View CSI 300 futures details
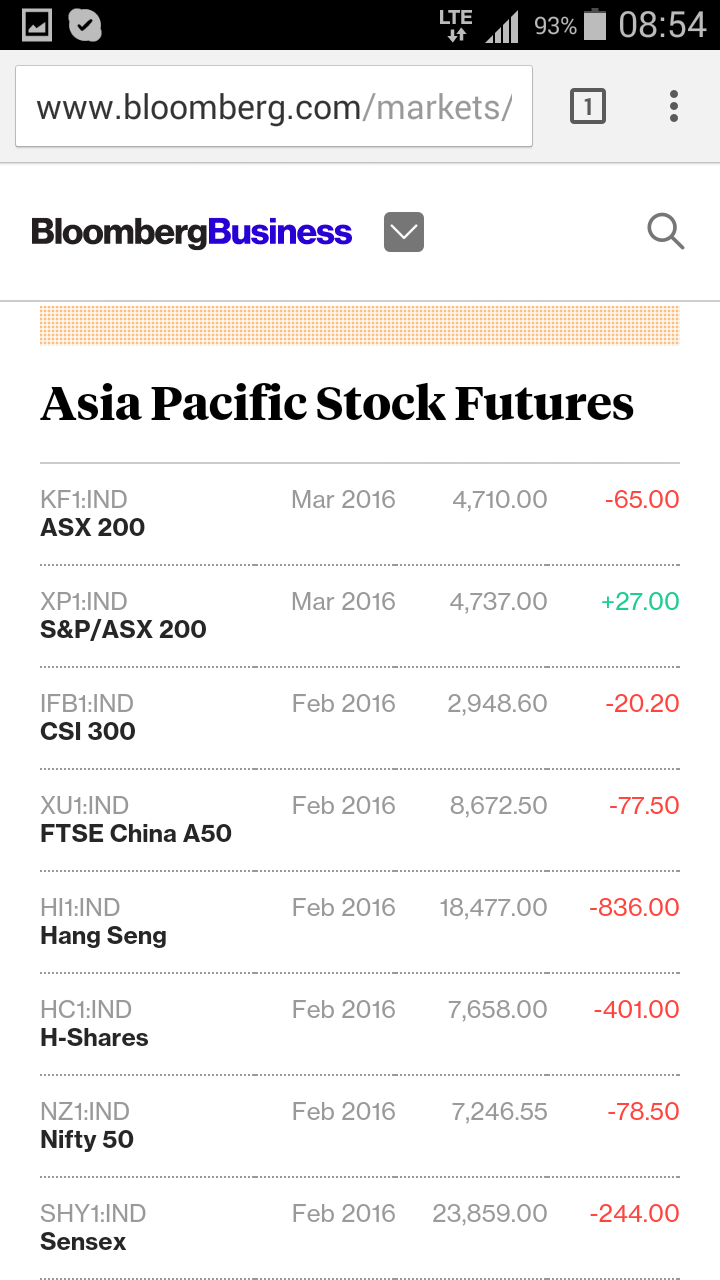720x1280 pixels. click(x=88, y=731)
